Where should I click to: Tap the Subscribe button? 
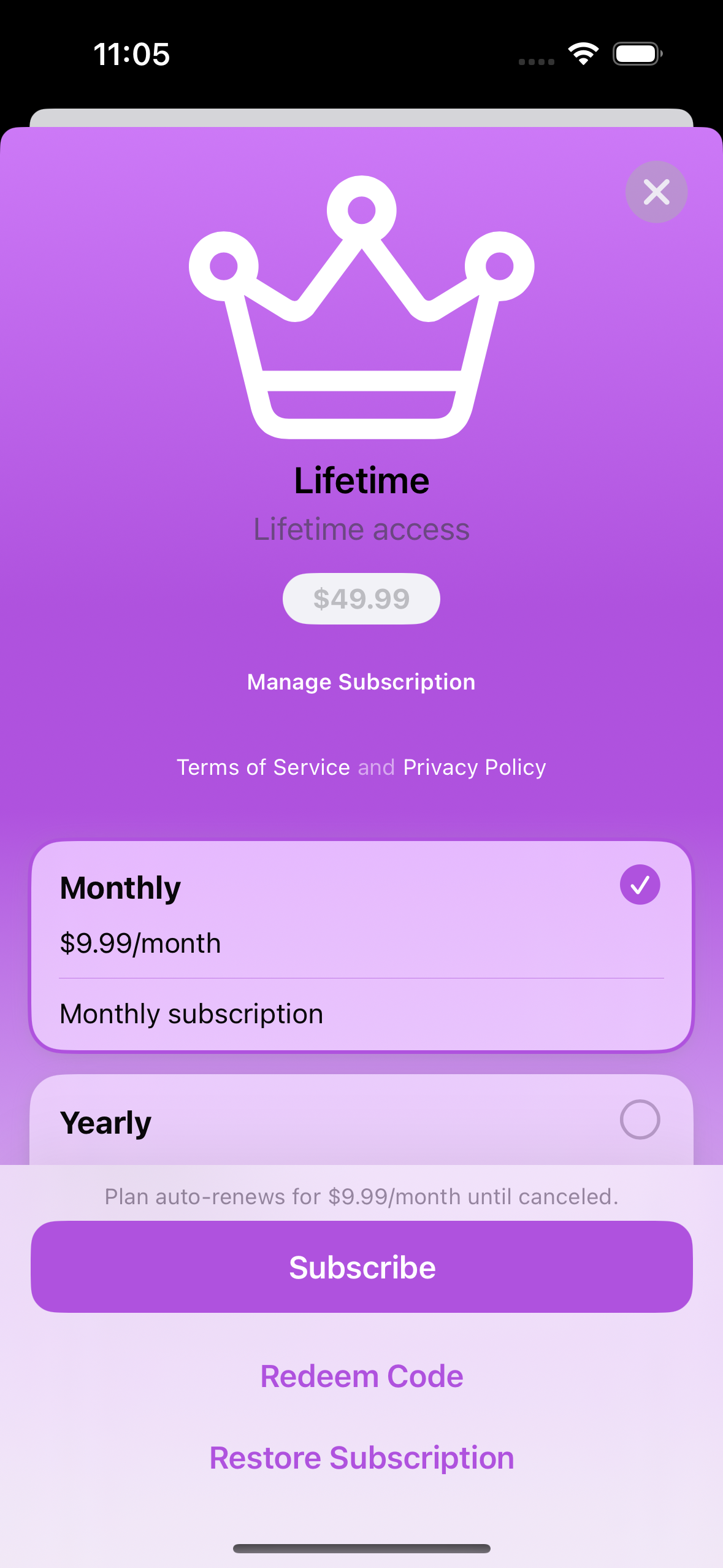pos(361,1267)
